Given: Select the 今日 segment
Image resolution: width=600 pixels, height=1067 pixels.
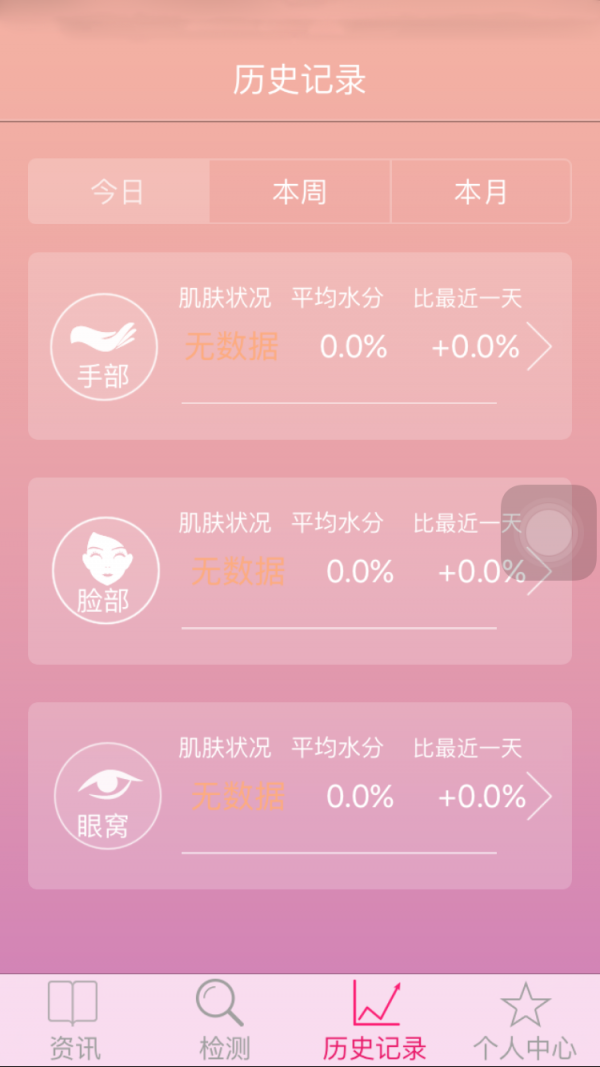Looking at the screenshot, I should point(118,191).
